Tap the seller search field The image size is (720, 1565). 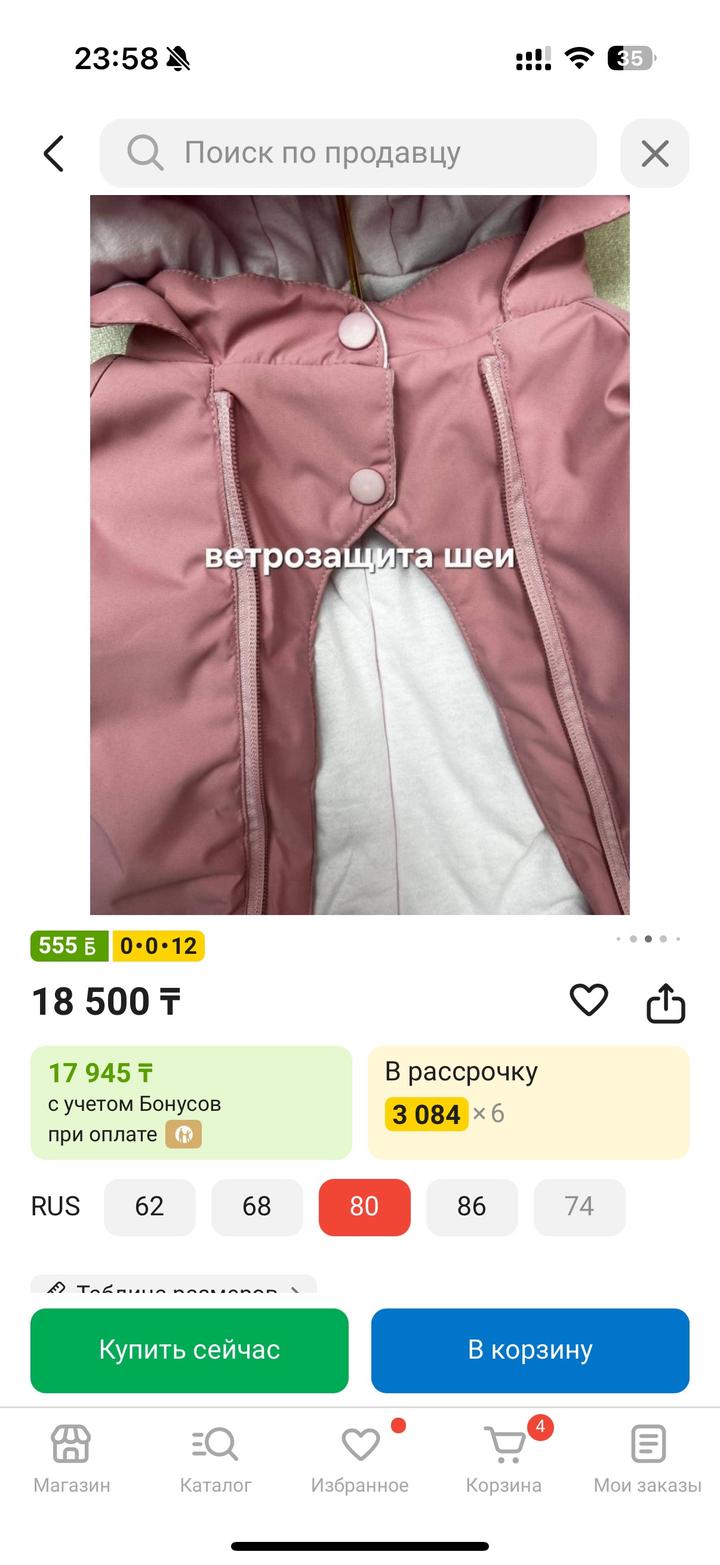tap(348, 153)
